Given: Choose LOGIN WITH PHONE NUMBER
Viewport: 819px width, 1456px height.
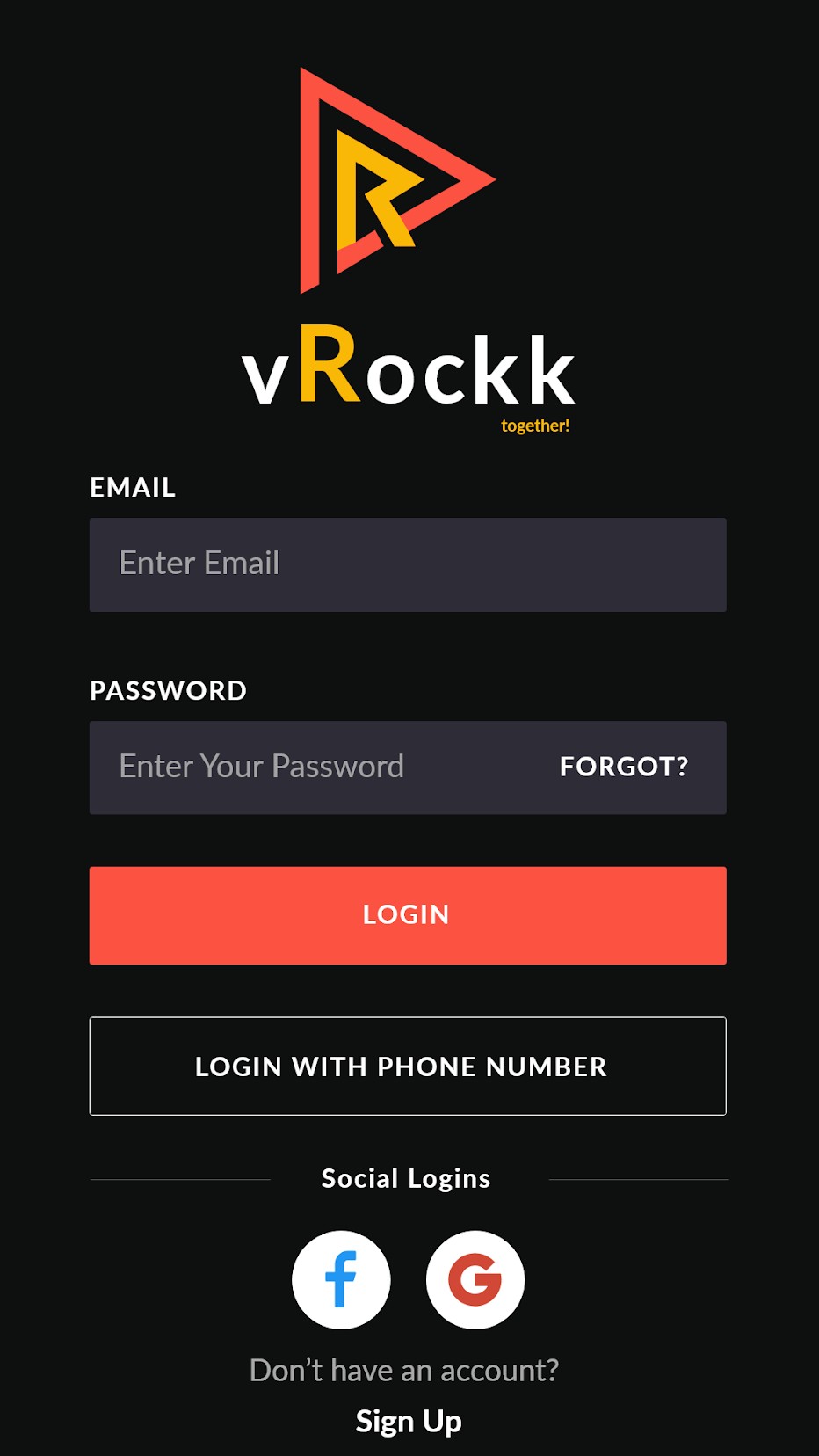Looking at the screenshot, I should (x=407, y=1067).
